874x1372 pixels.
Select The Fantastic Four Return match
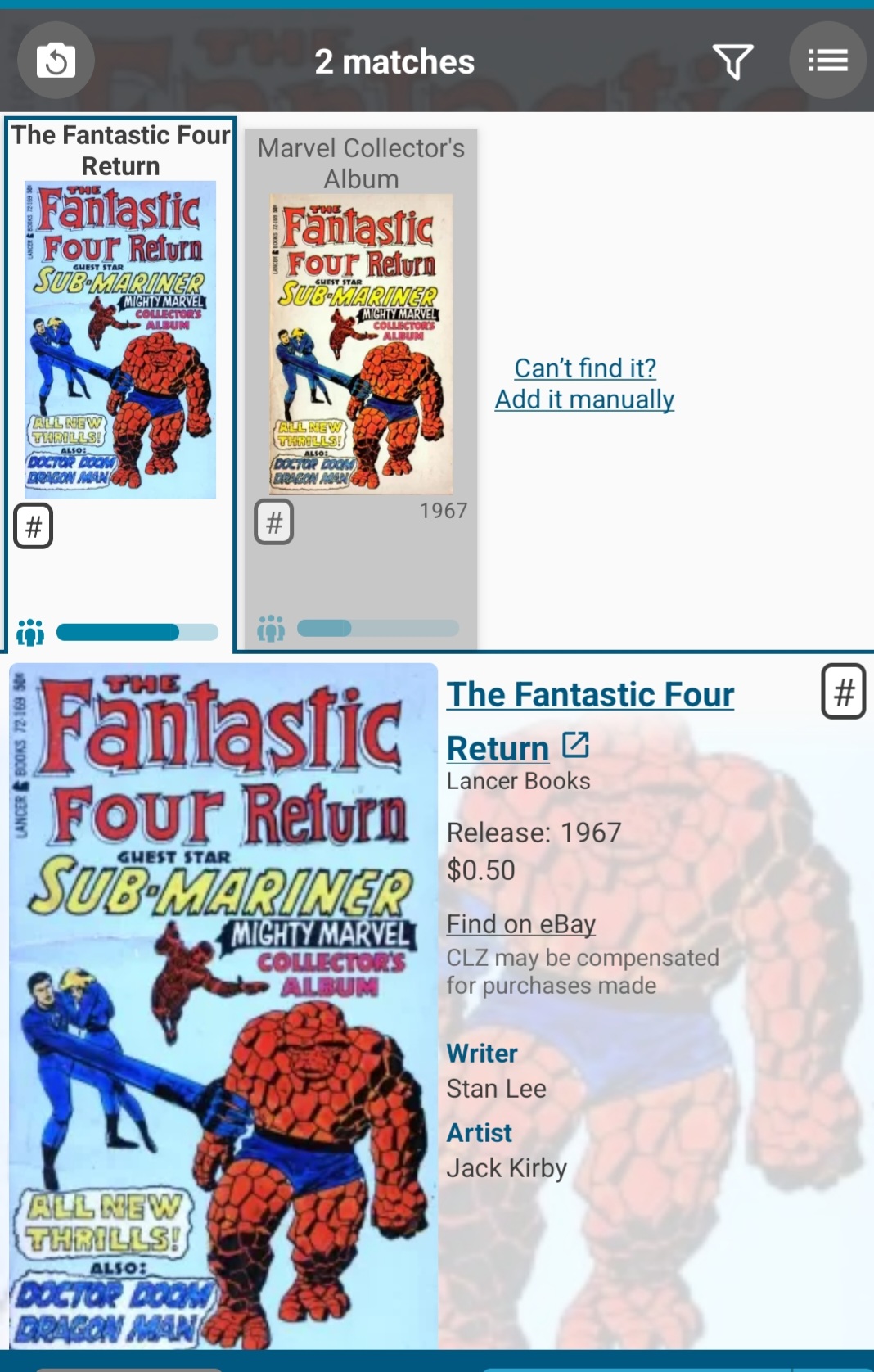120,340
